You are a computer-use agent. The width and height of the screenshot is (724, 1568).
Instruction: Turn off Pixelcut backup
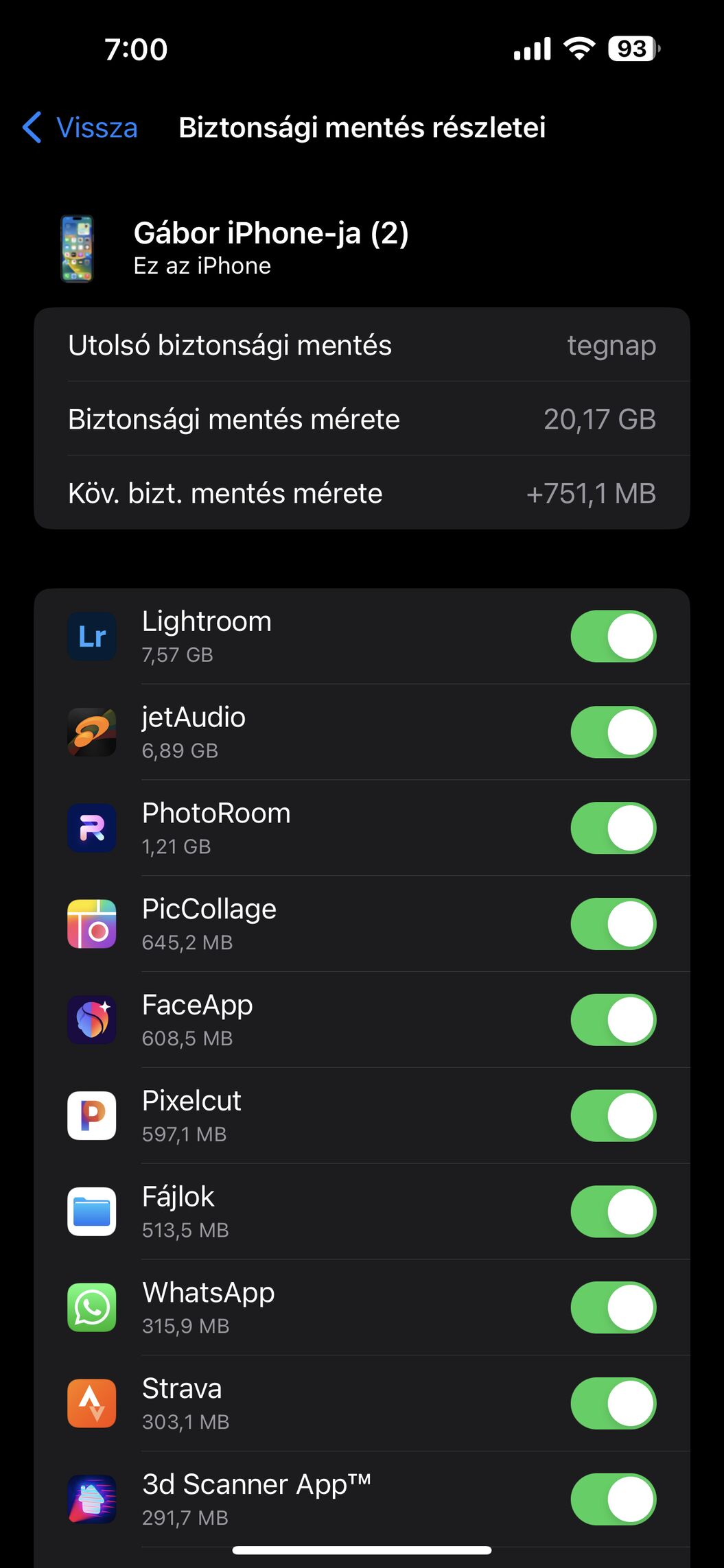click(613, 1116)
